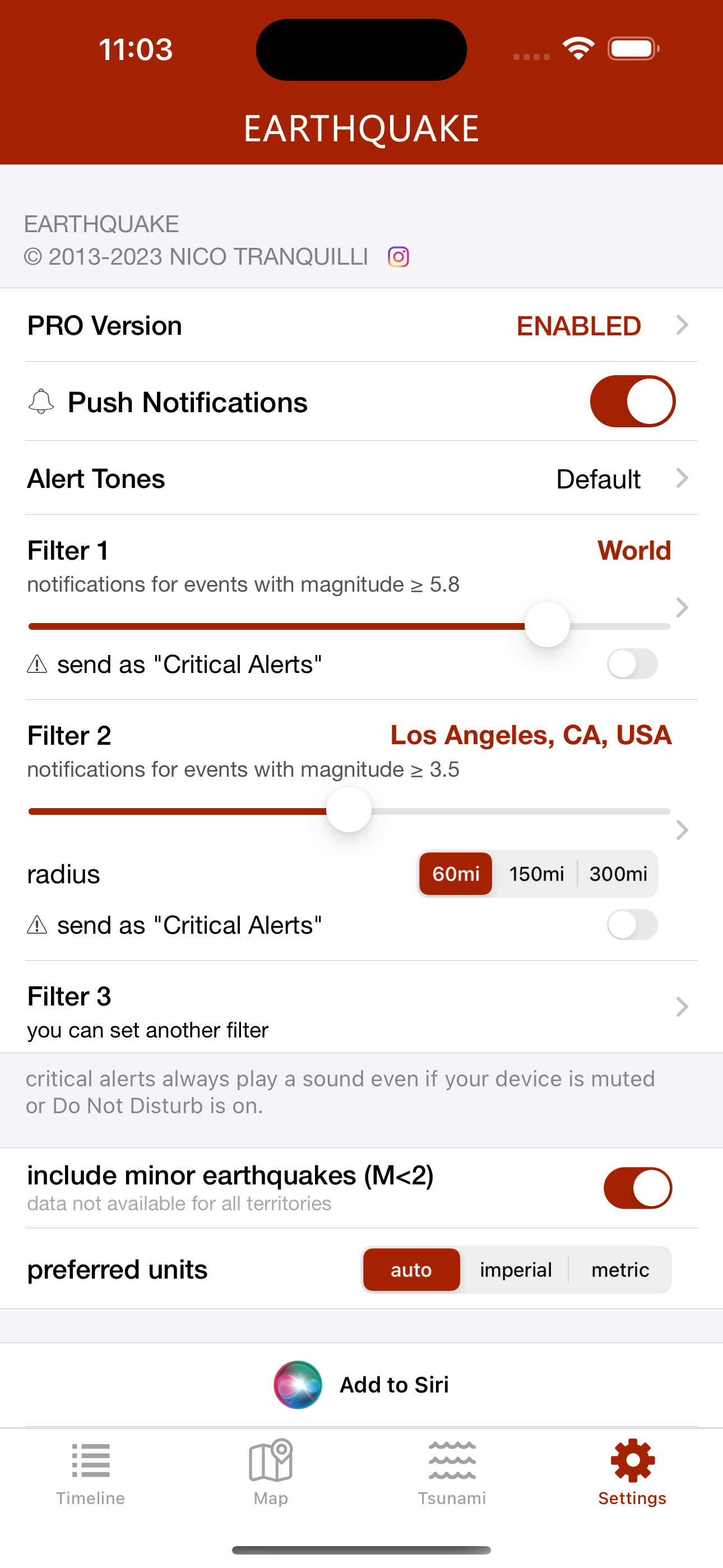
Task: Disable include minor earthquakes
Action: point(638,1188)
